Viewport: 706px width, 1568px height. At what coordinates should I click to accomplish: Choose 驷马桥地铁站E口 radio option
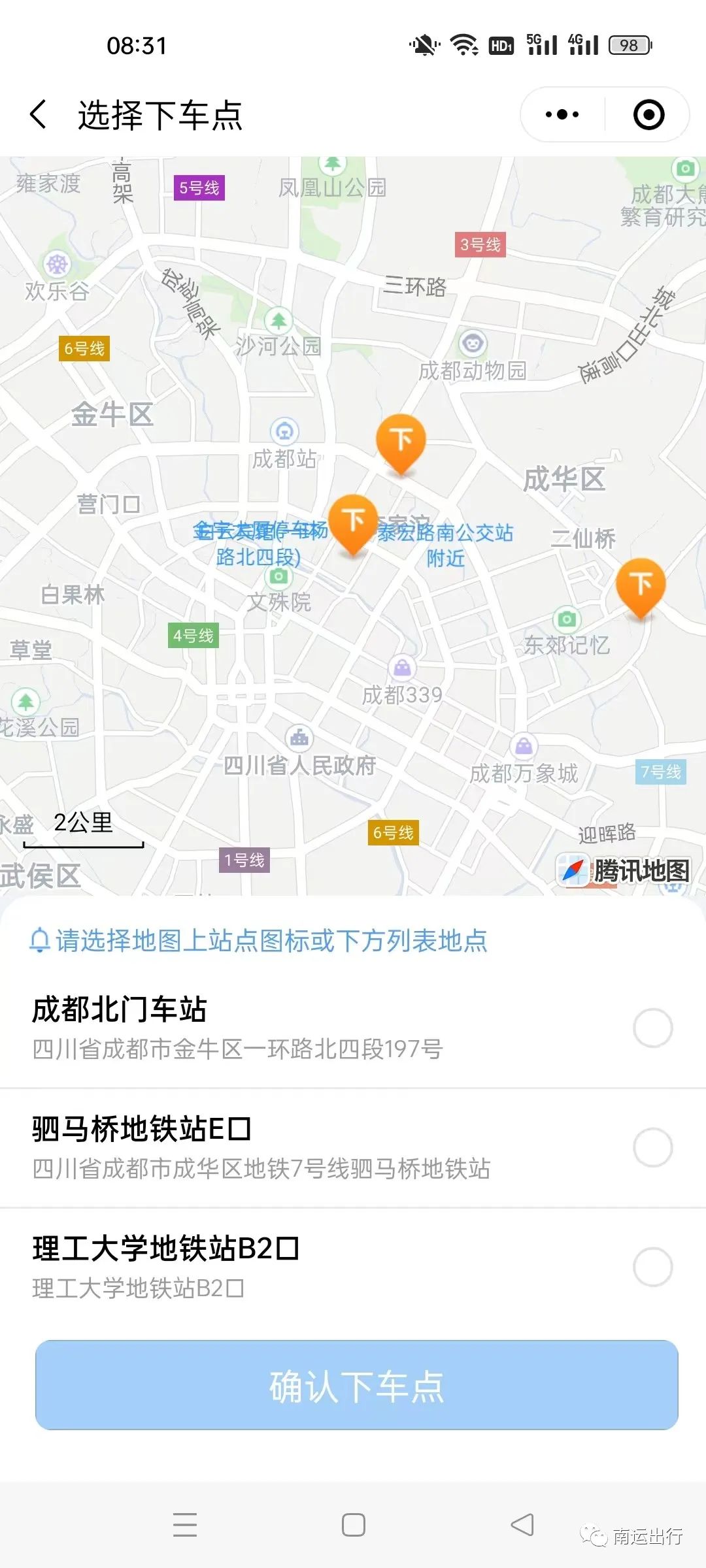[x=652, y=1147]
